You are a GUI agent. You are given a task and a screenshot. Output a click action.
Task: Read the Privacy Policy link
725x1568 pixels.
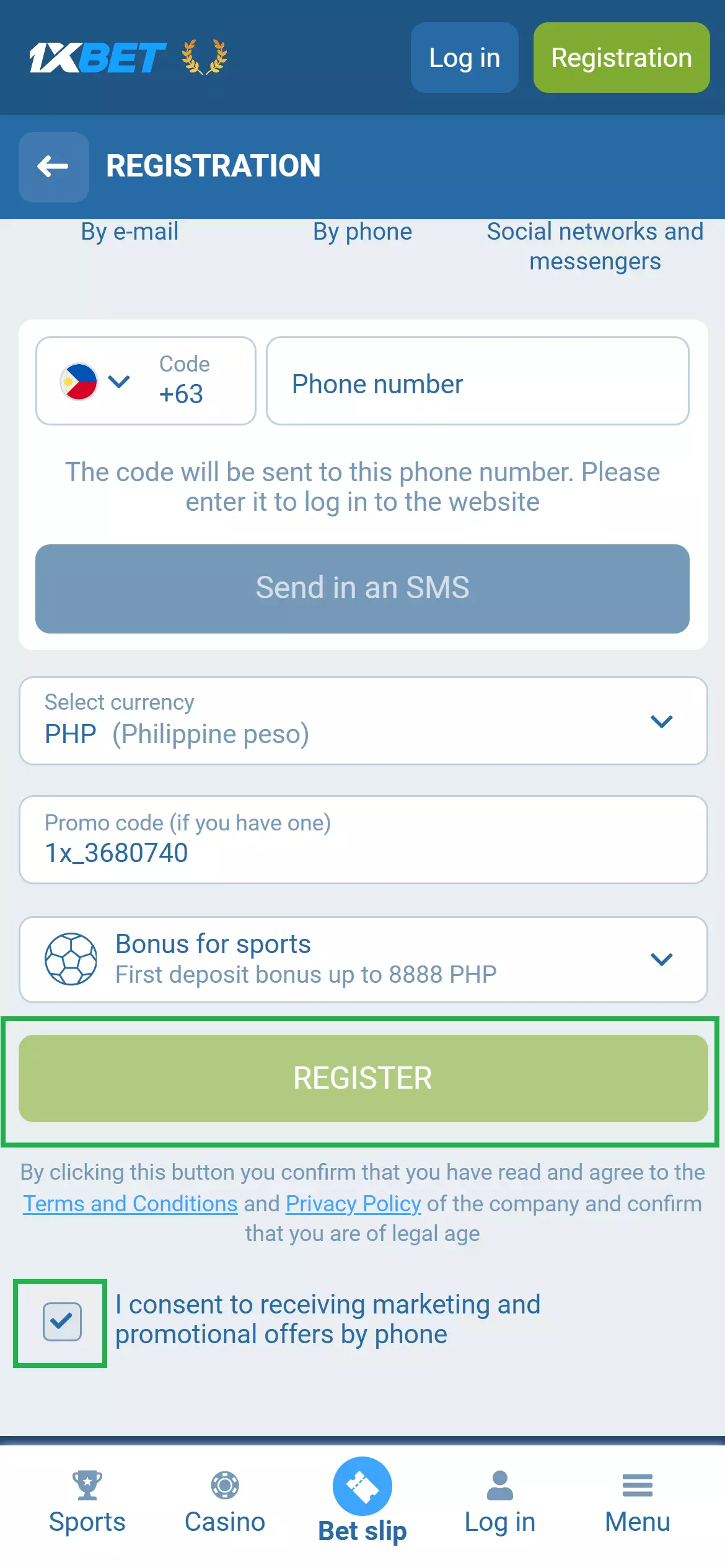[x=353, y=1203]
